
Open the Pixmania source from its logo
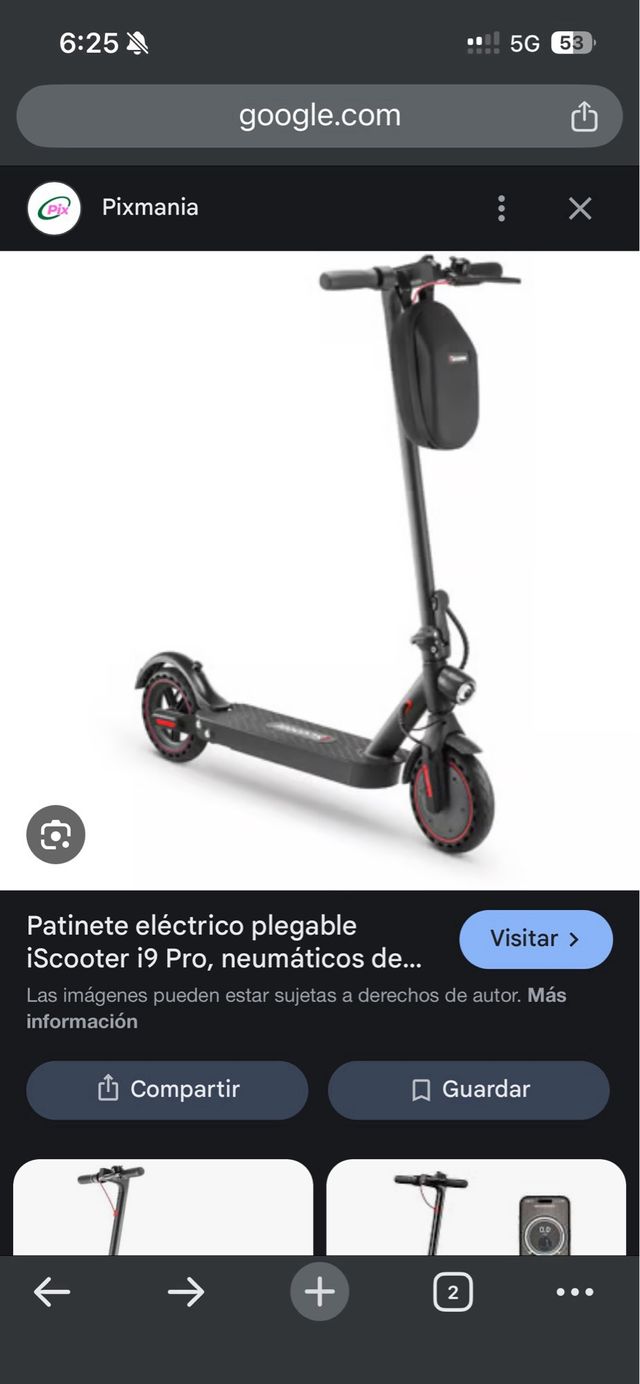54,208
